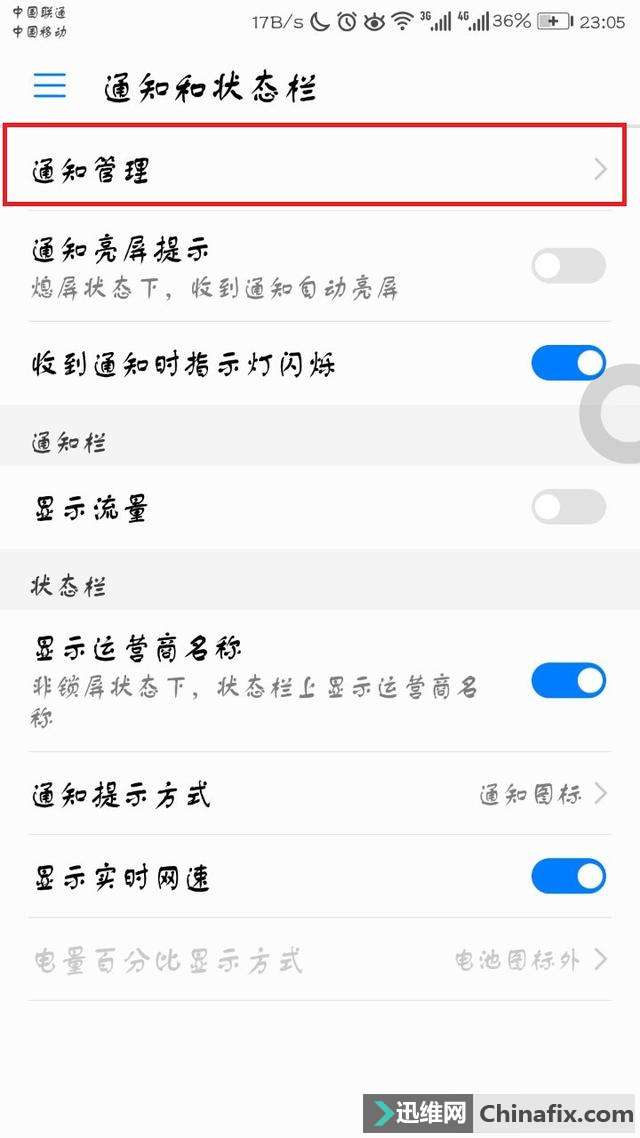Turn off 收到通知时指示灯闪烁
Viewport: 640px width, 1138px height.
click(568, 363)
